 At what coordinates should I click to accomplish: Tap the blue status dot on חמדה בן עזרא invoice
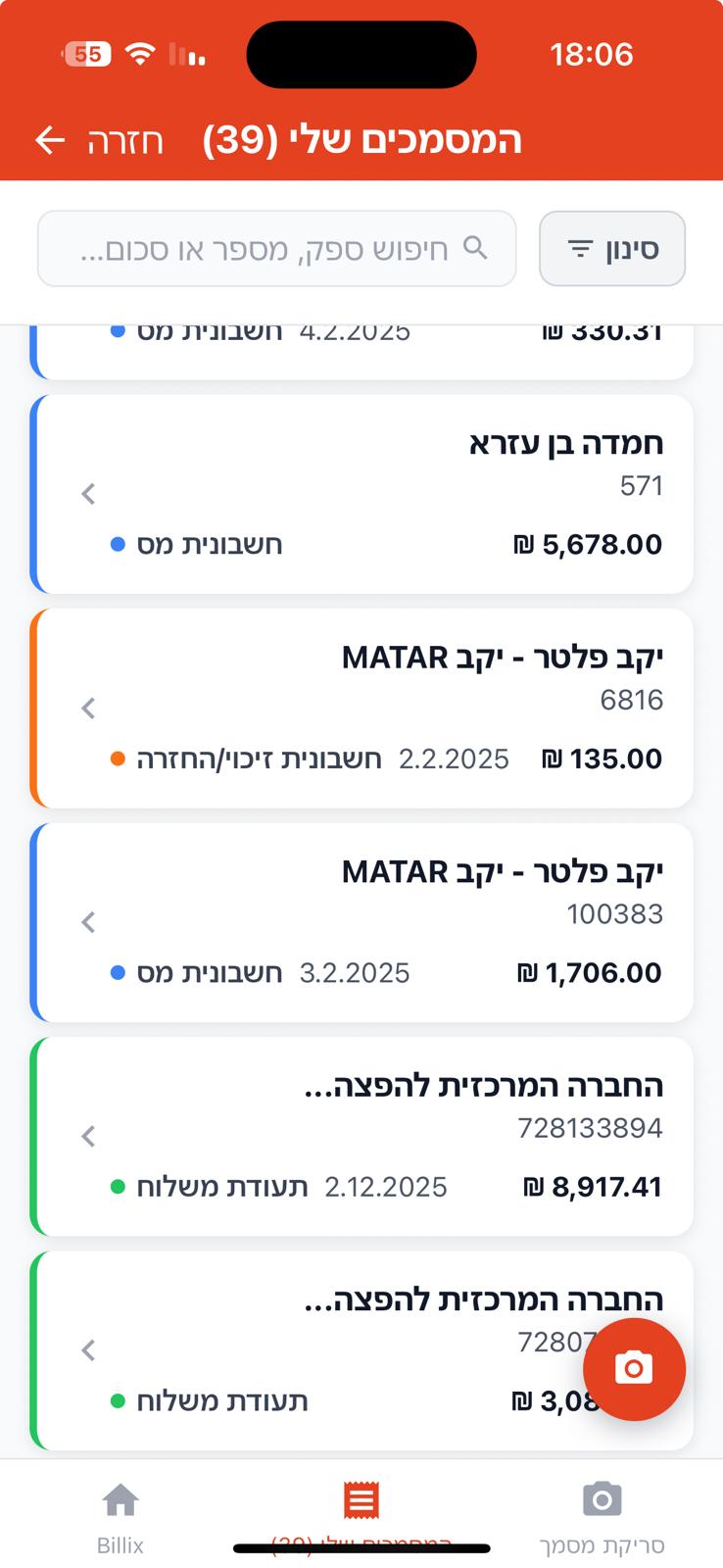coord(118,545)
